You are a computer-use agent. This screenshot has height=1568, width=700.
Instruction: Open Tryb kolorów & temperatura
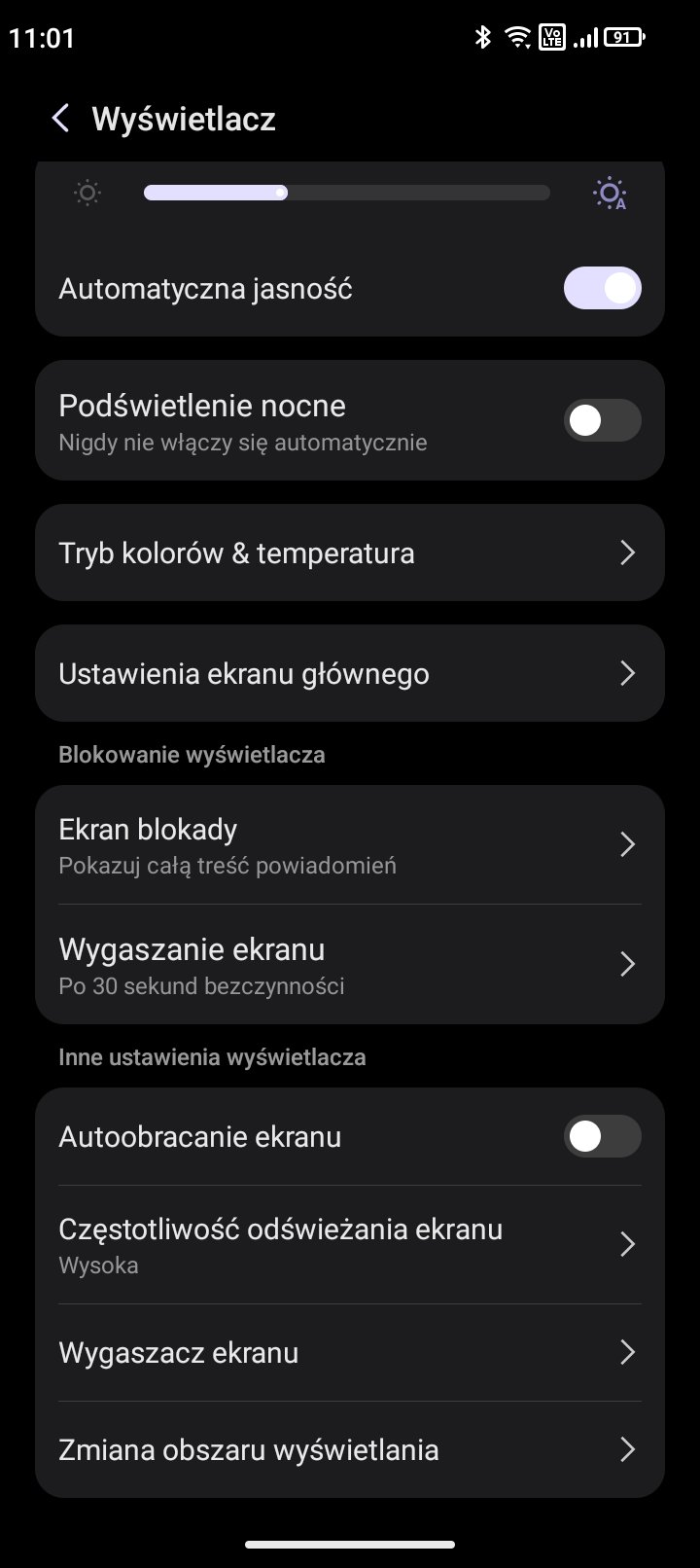(x=350, y=553)
